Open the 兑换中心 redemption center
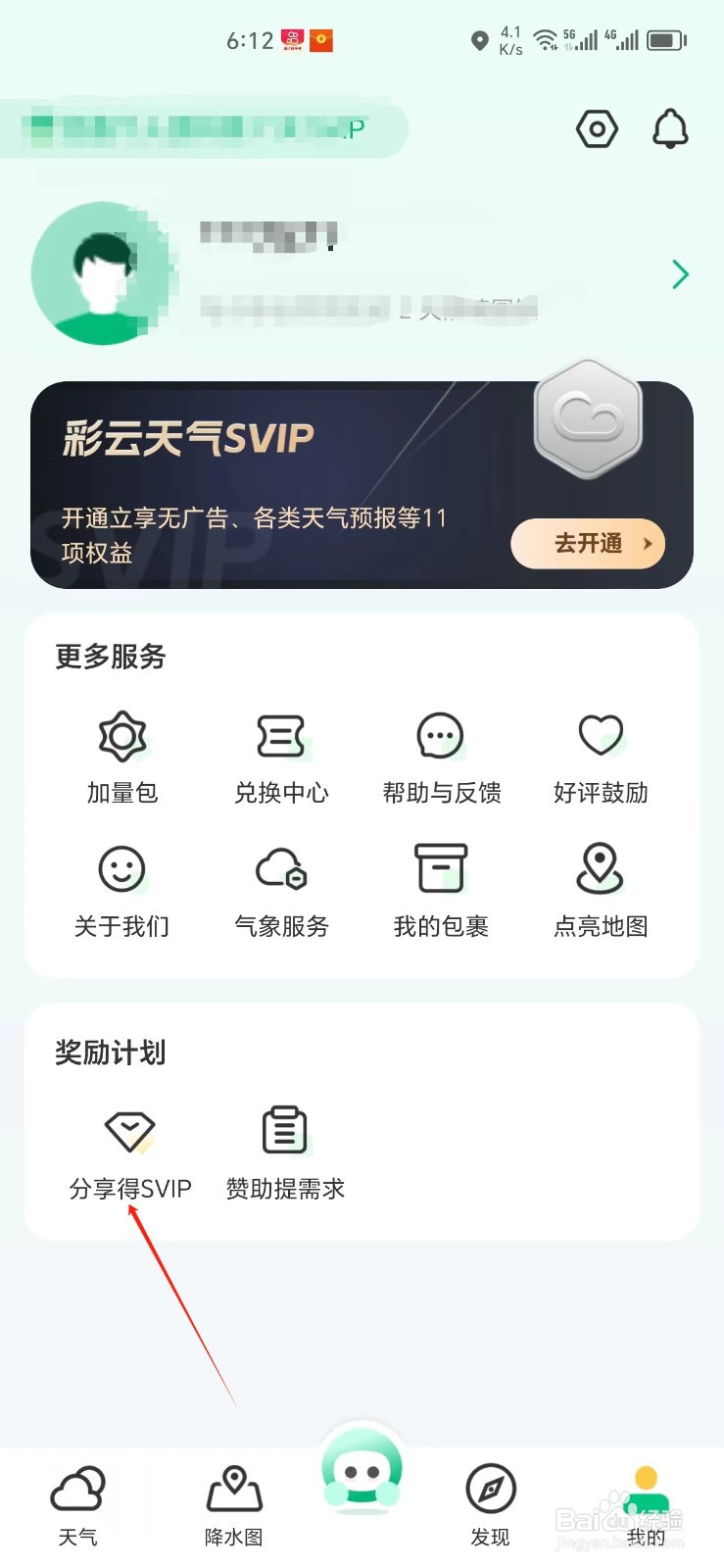 click(281, 736)
